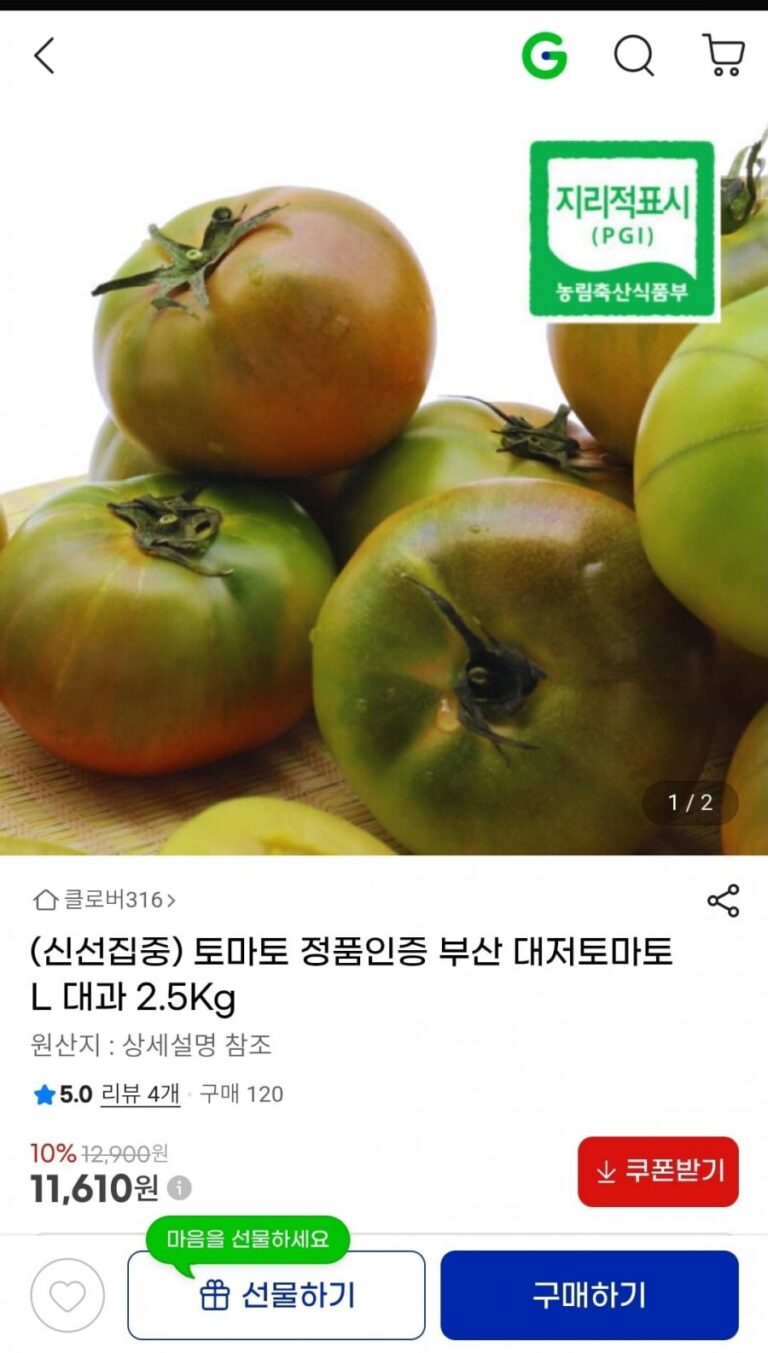Add product to wishlist with heart

click(68, 1295)
